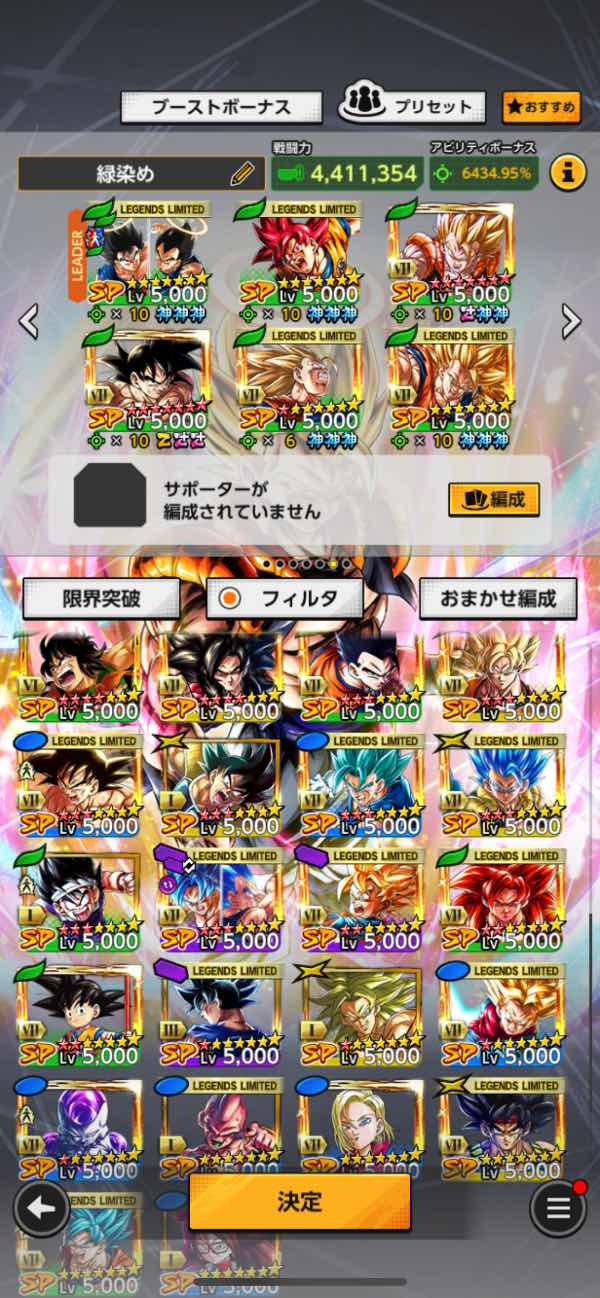Open the yellow info icon

point(568,173)
